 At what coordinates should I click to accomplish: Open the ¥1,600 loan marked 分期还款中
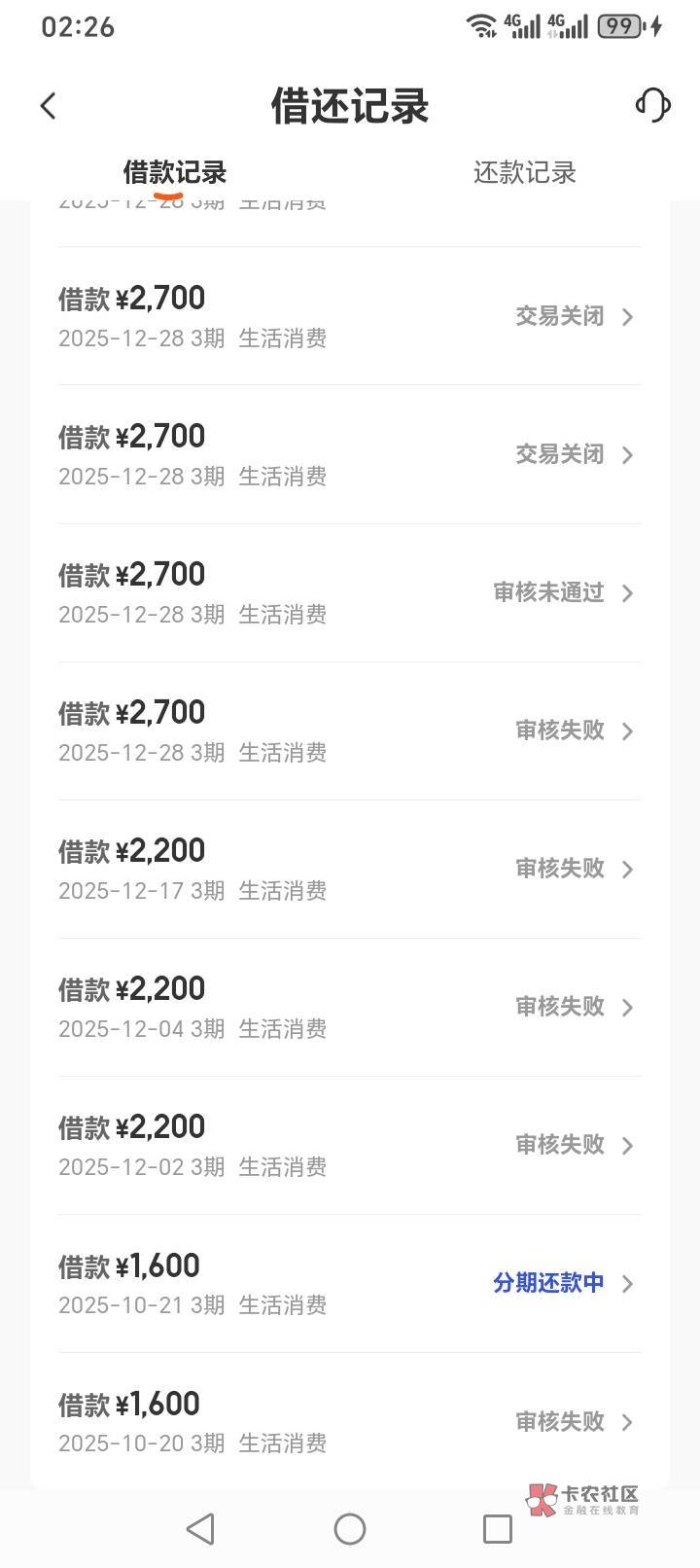click(x=350, y=1283)
